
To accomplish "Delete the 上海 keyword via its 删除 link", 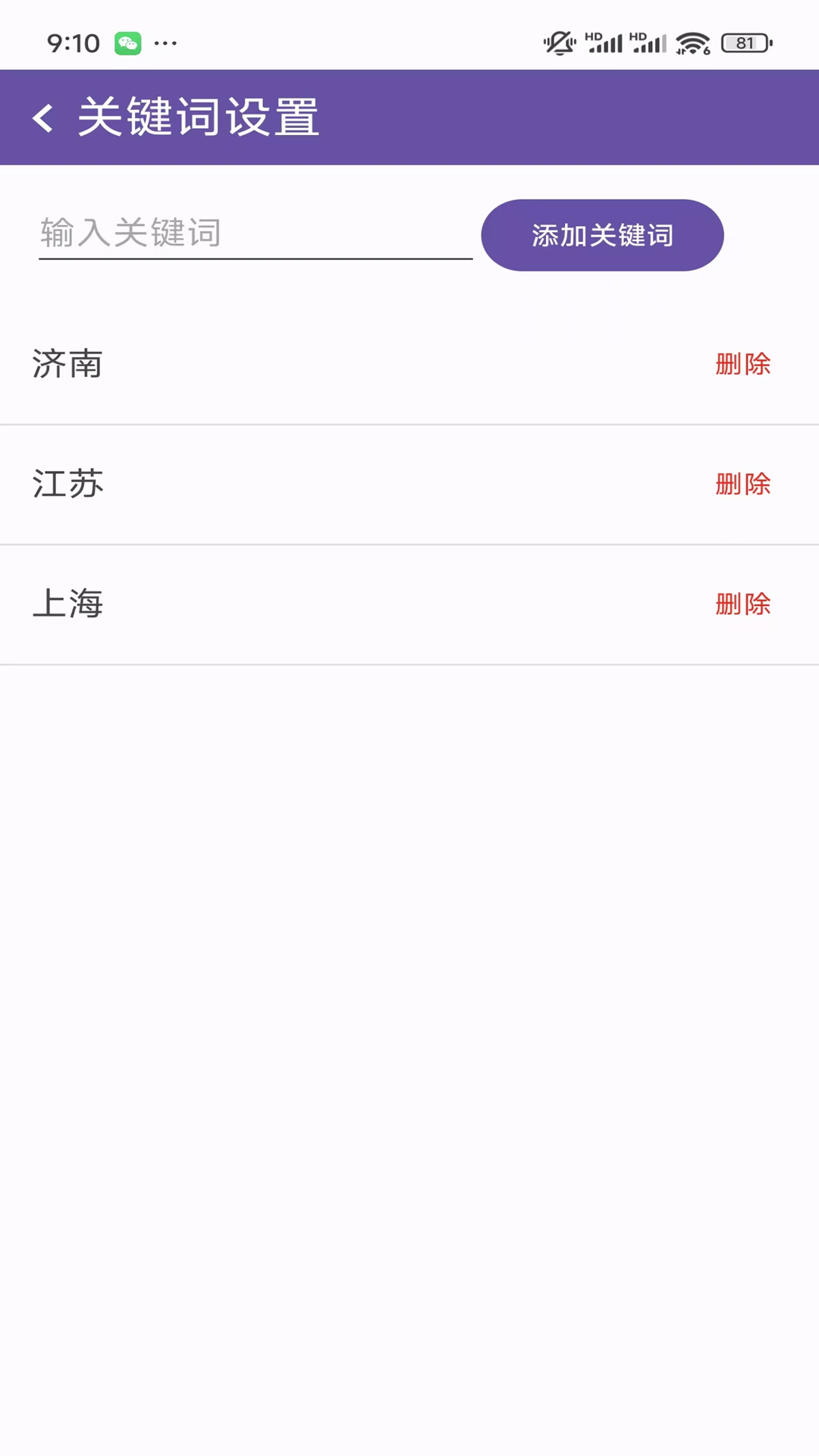I will [x=742, y=604].
